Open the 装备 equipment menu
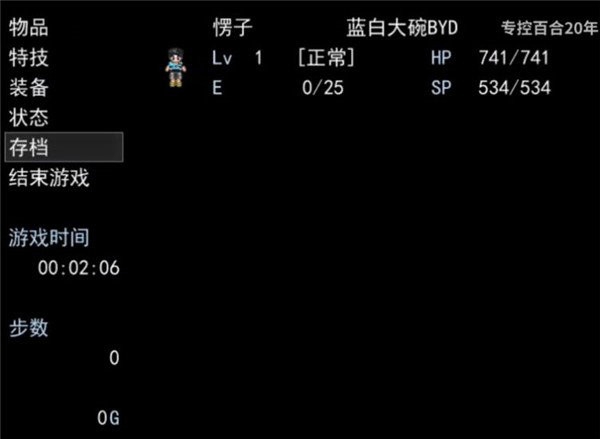 29,88
